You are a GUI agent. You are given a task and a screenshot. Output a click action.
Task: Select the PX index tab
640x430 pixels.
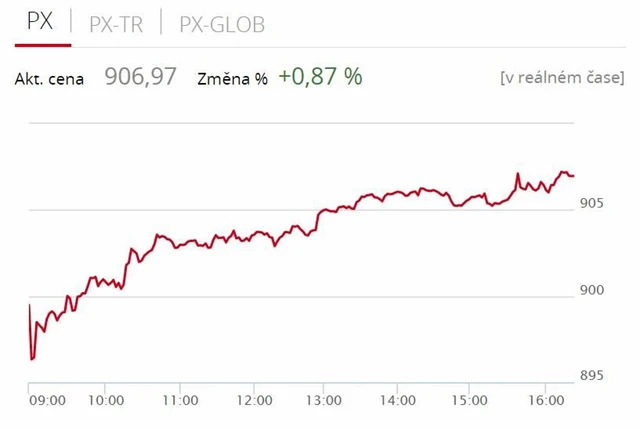pos(41,24)
